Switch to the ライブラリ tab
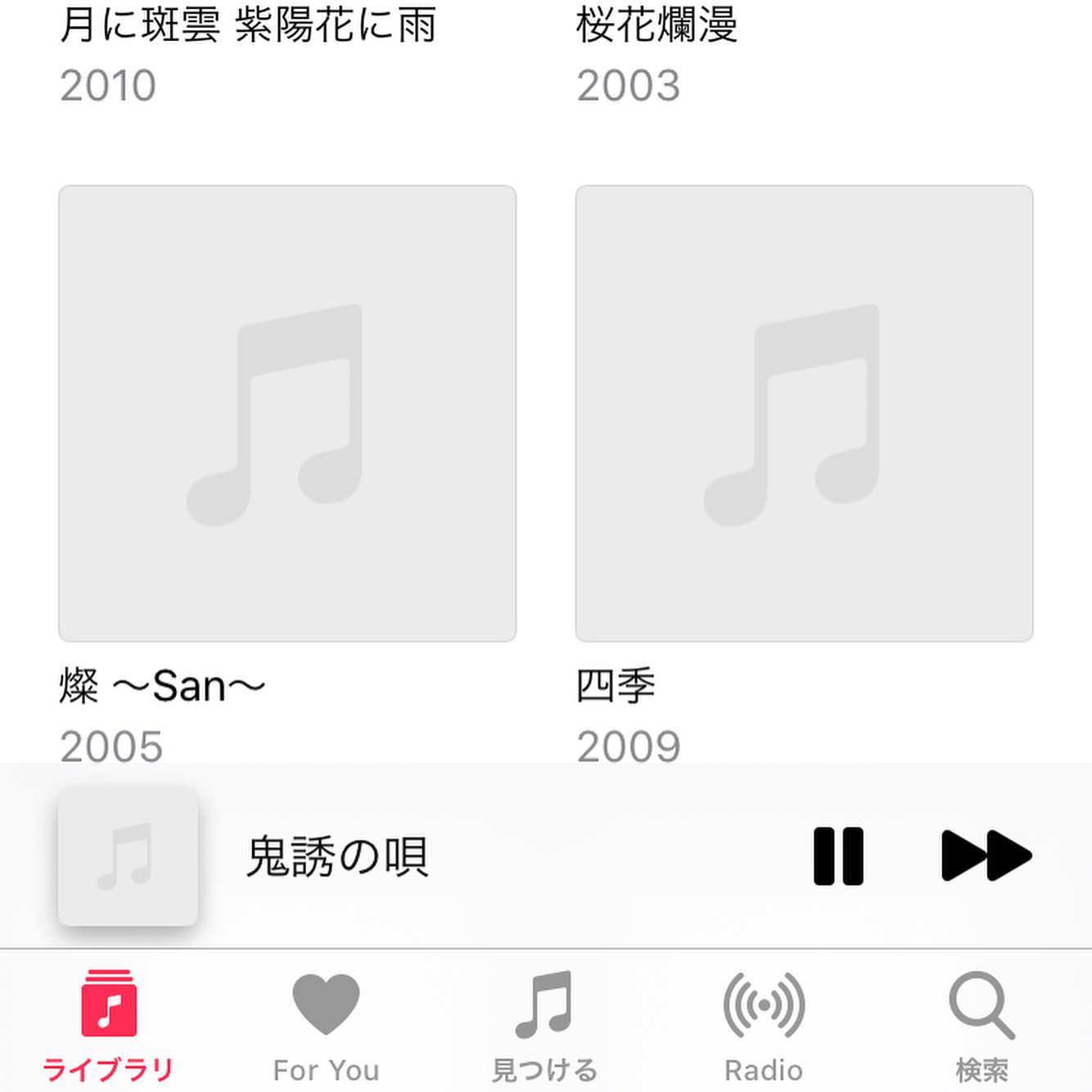1092x1092 pixels. pyautogui.click(x=108, y=1023)
